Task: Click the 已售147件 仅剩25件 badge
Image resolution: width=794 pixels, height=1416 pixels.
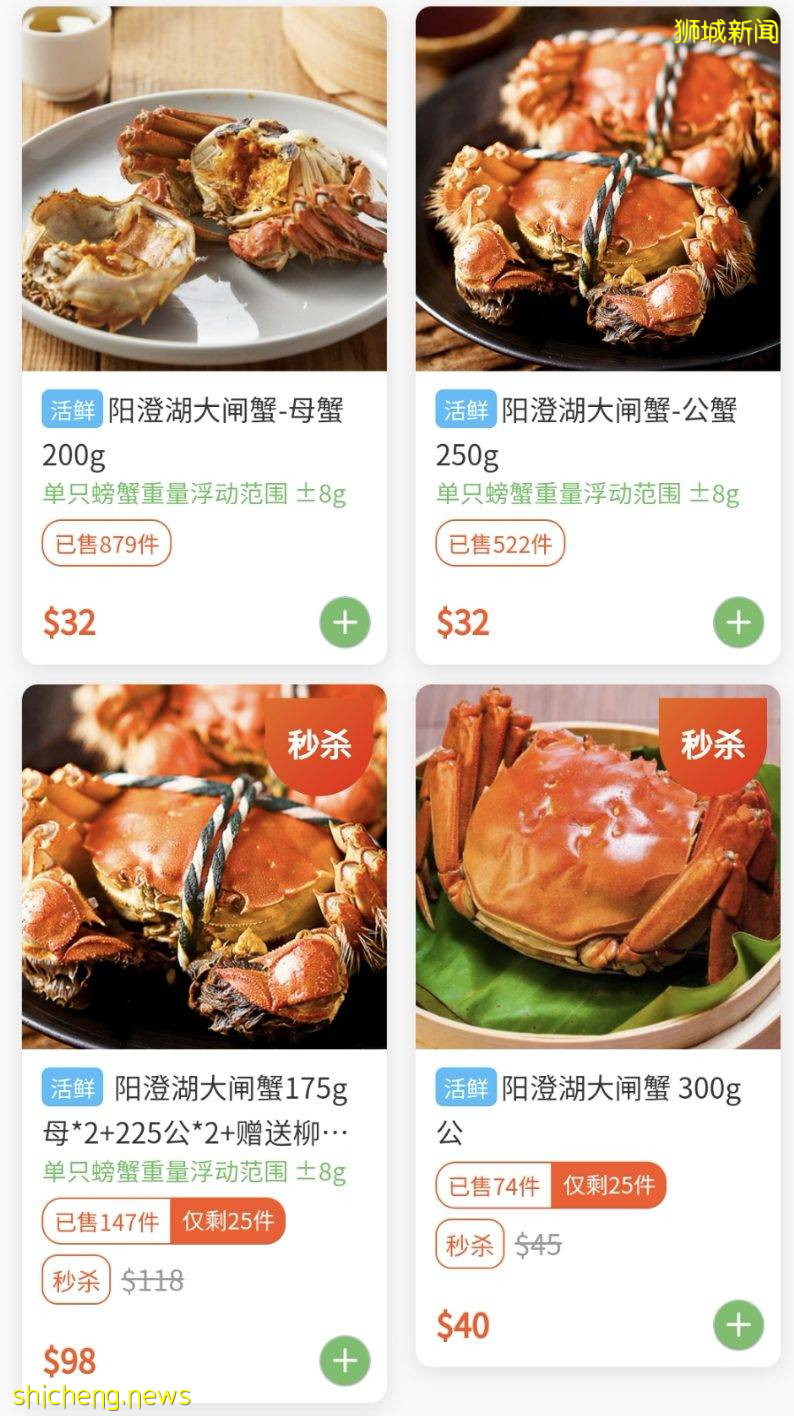Action: (x=163, y=1221)
